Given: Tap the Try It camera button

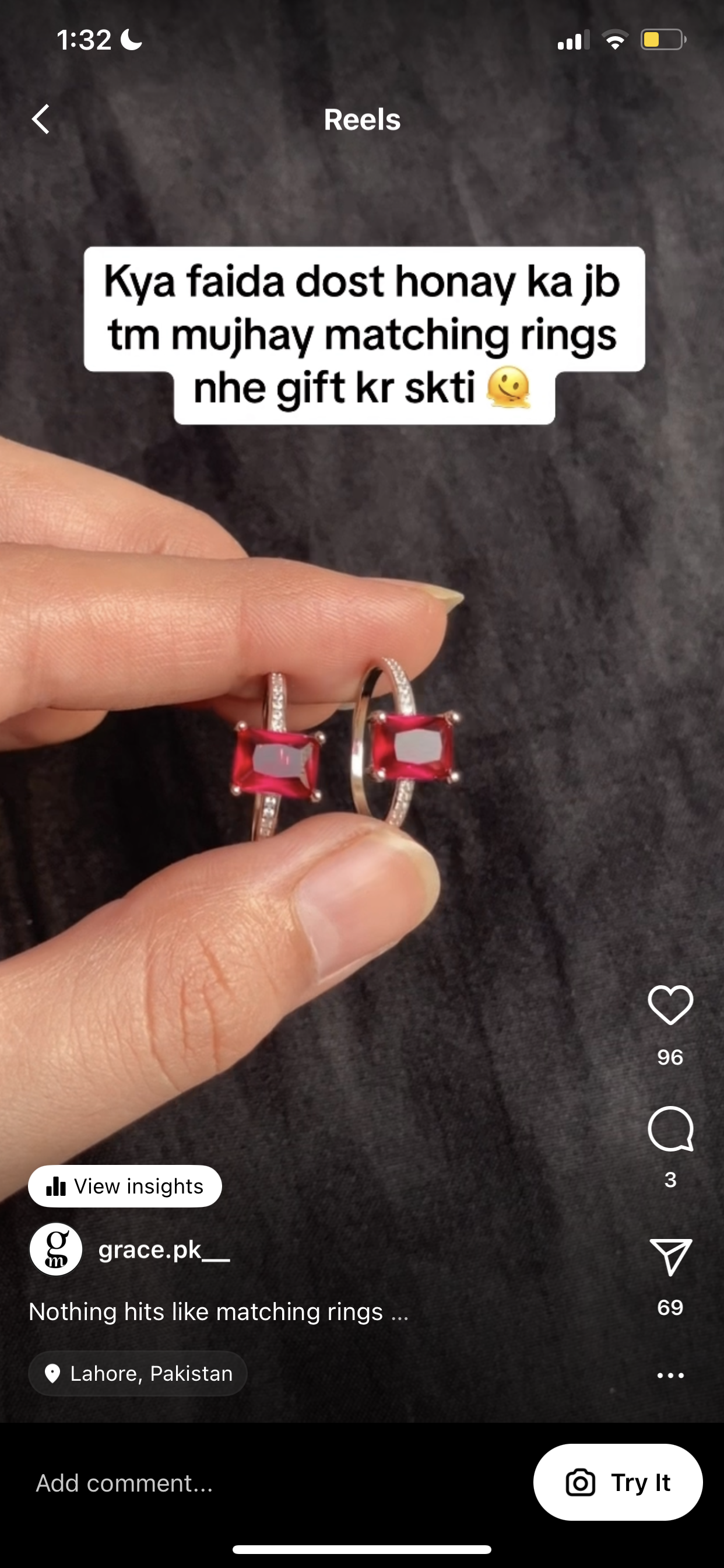Looking at the screenshot, I should click(x=617, y=1482).
